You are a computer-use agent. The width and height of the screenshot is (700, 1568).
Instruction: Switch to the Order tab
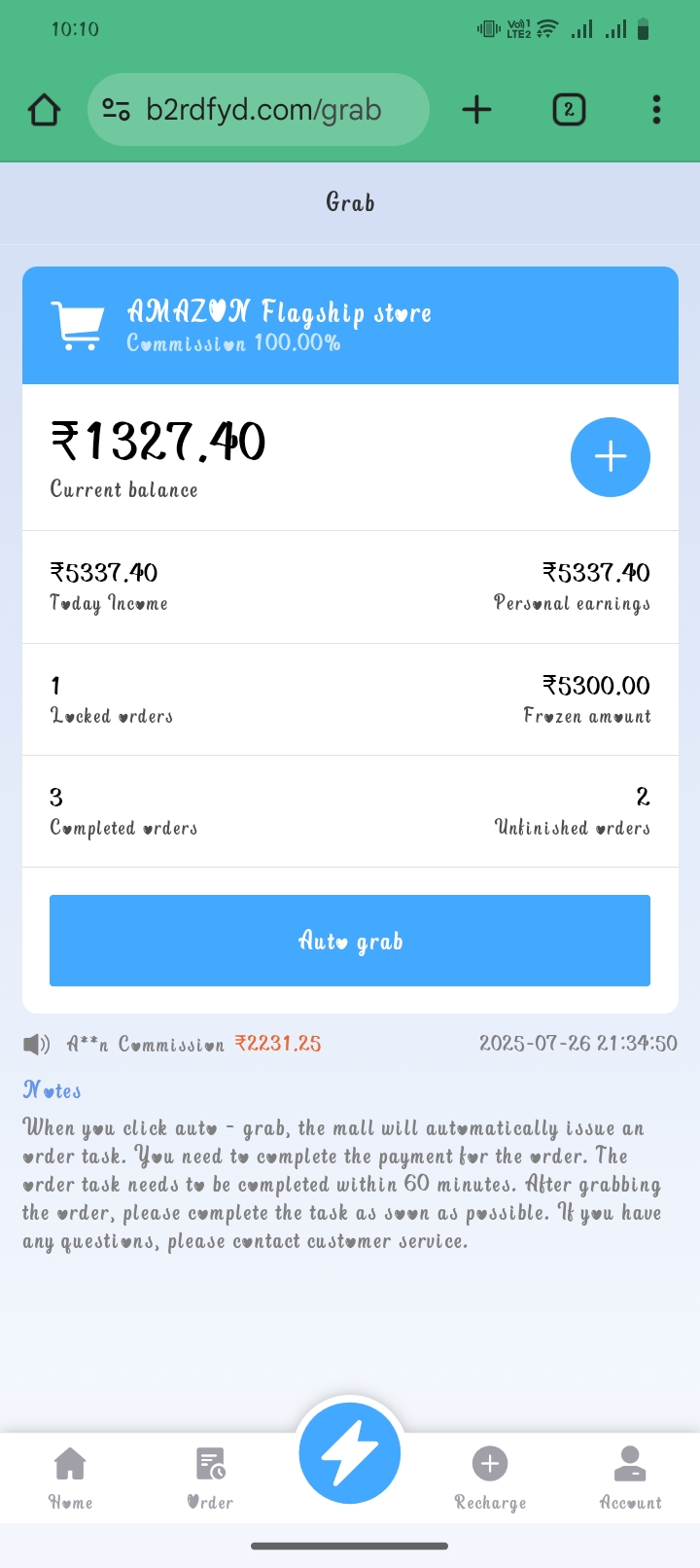pos(210,1478)
